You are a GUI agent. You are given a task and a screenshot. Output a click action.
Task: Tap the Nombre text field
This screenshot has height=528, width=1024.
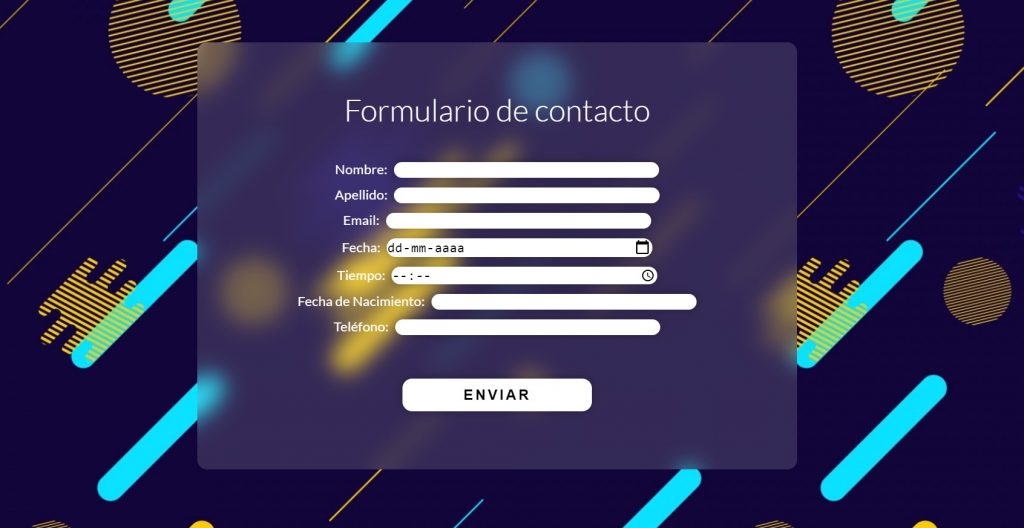[526, 170]
